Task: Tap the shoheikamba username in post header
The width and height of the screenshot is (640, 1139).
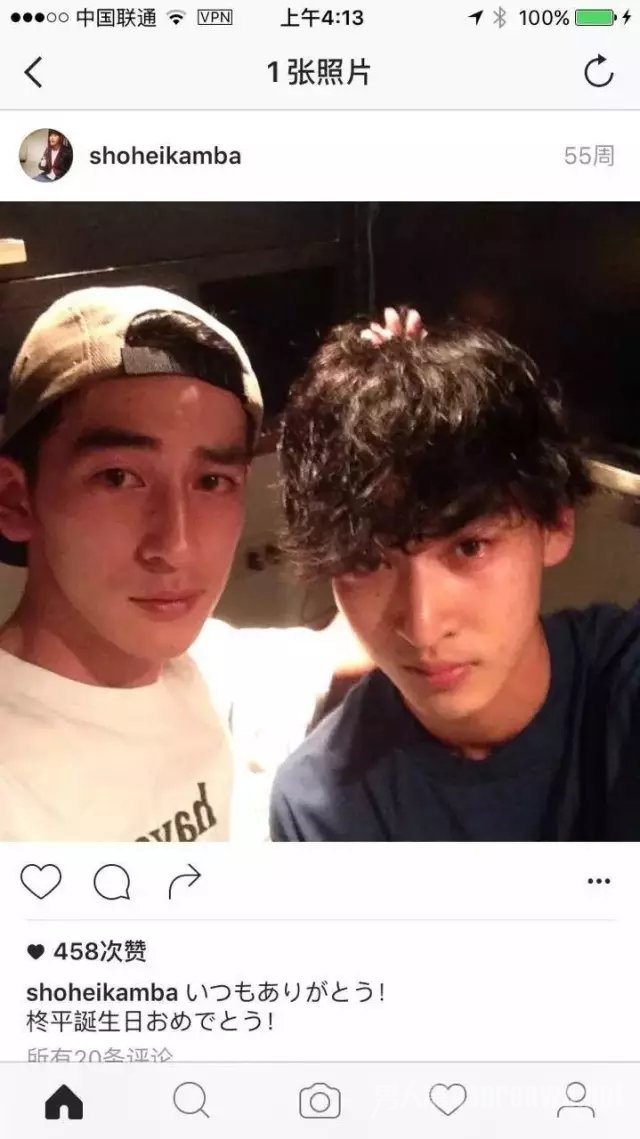Action: 165,156
